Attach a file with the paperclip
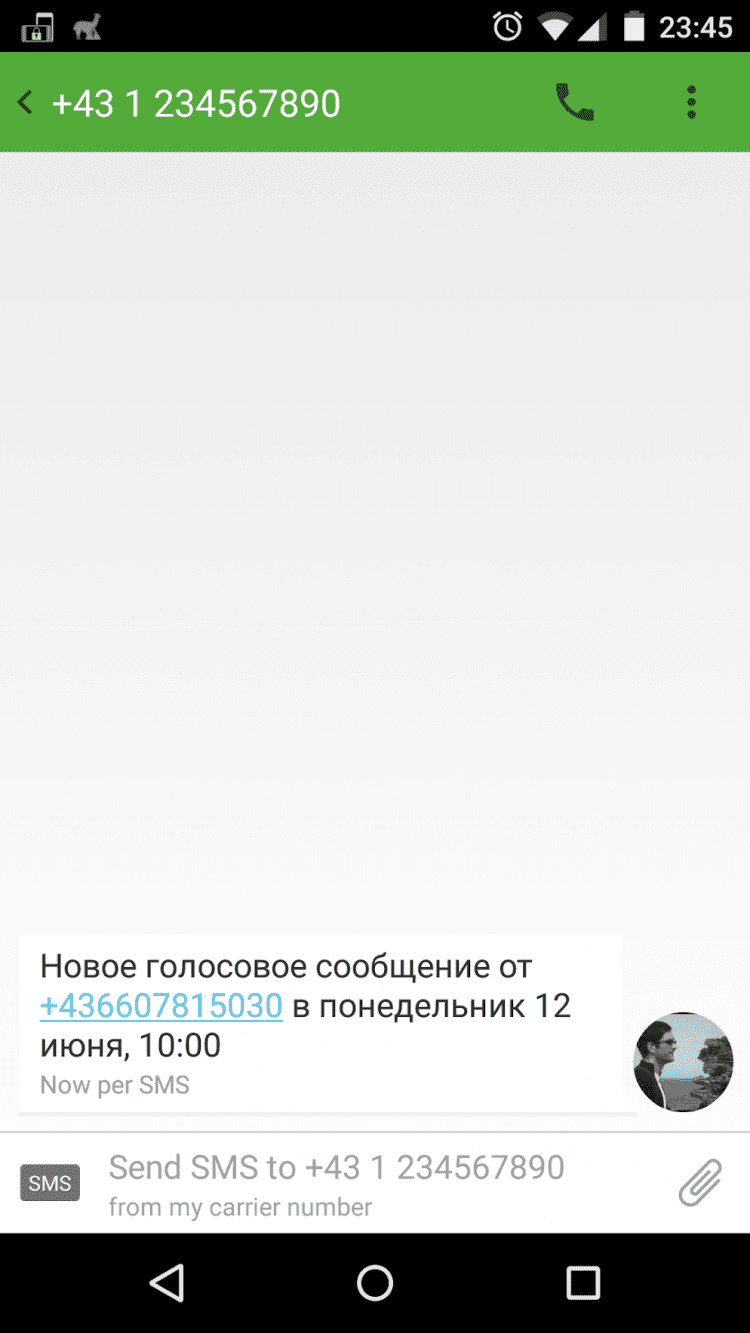Screen dimensions: 750x1333 coord(699,1183)
